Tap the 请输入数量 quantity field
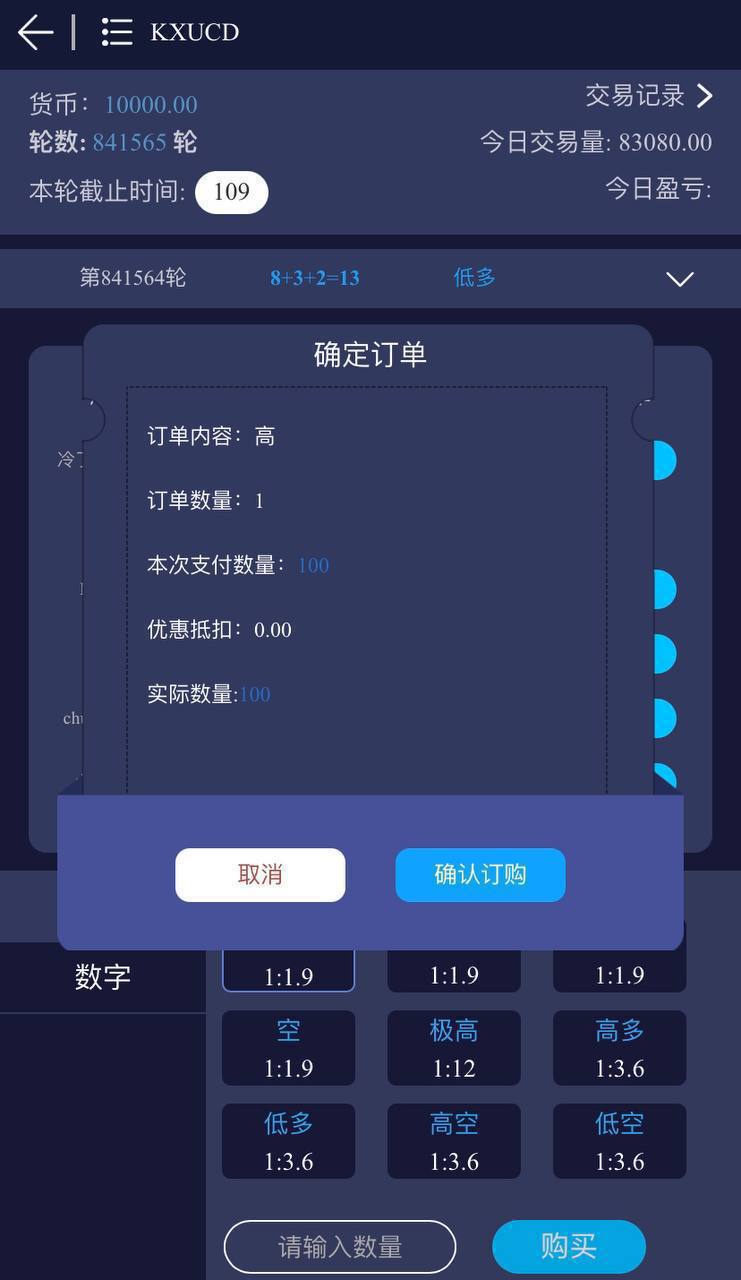741x1280 pixels. click(x=340, y=1247)
